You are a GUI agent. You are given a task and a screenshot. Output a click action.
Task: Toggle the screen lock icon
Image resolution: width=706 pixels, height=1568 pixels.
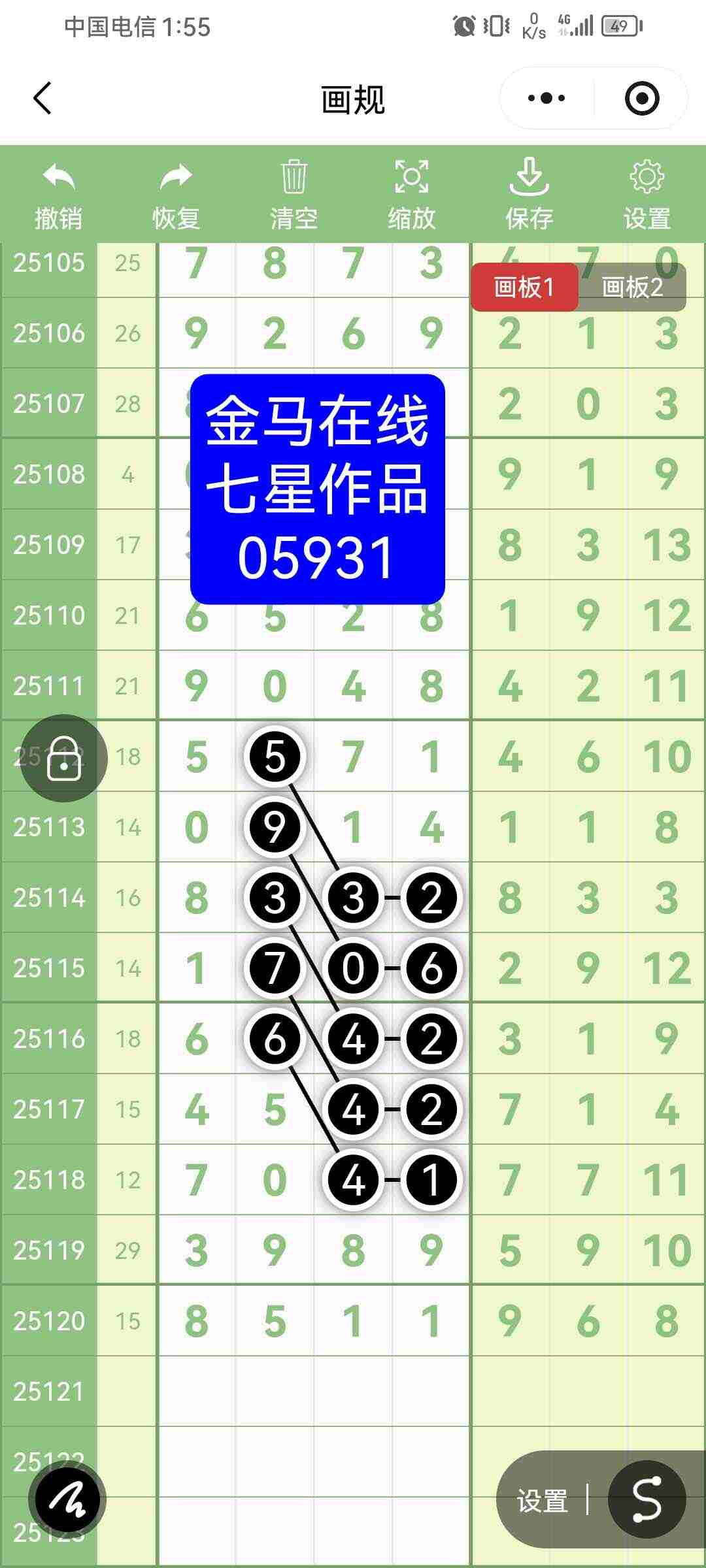click(x=62, y=759)
